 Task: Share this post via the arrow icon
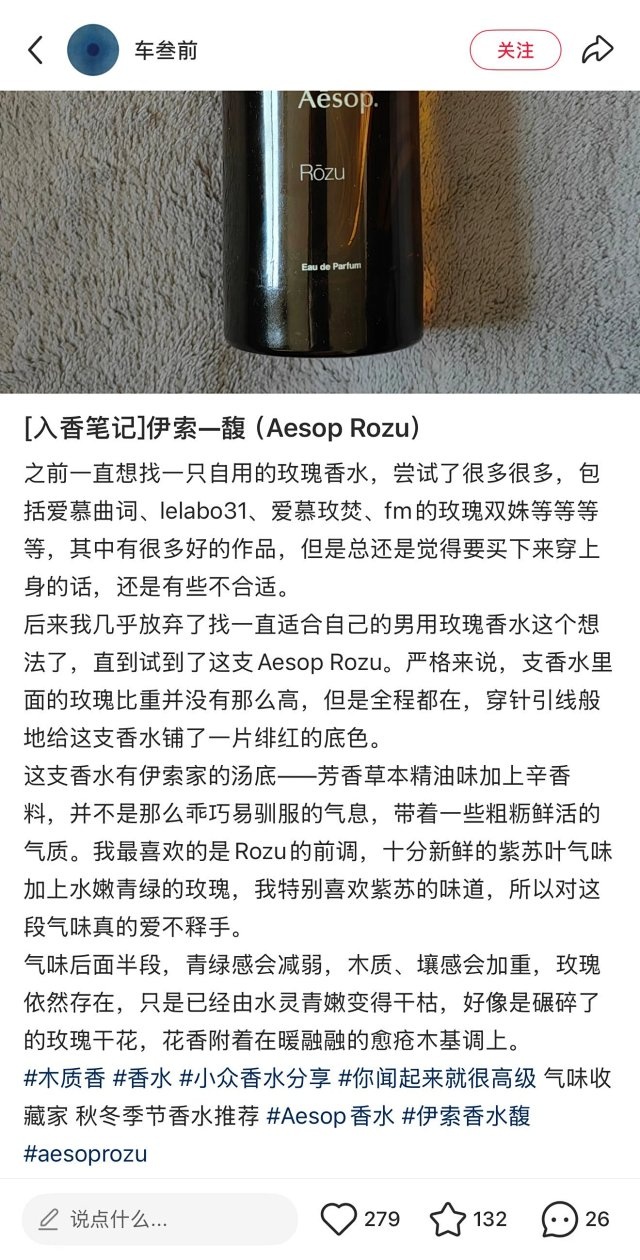(x=598, y=50)
